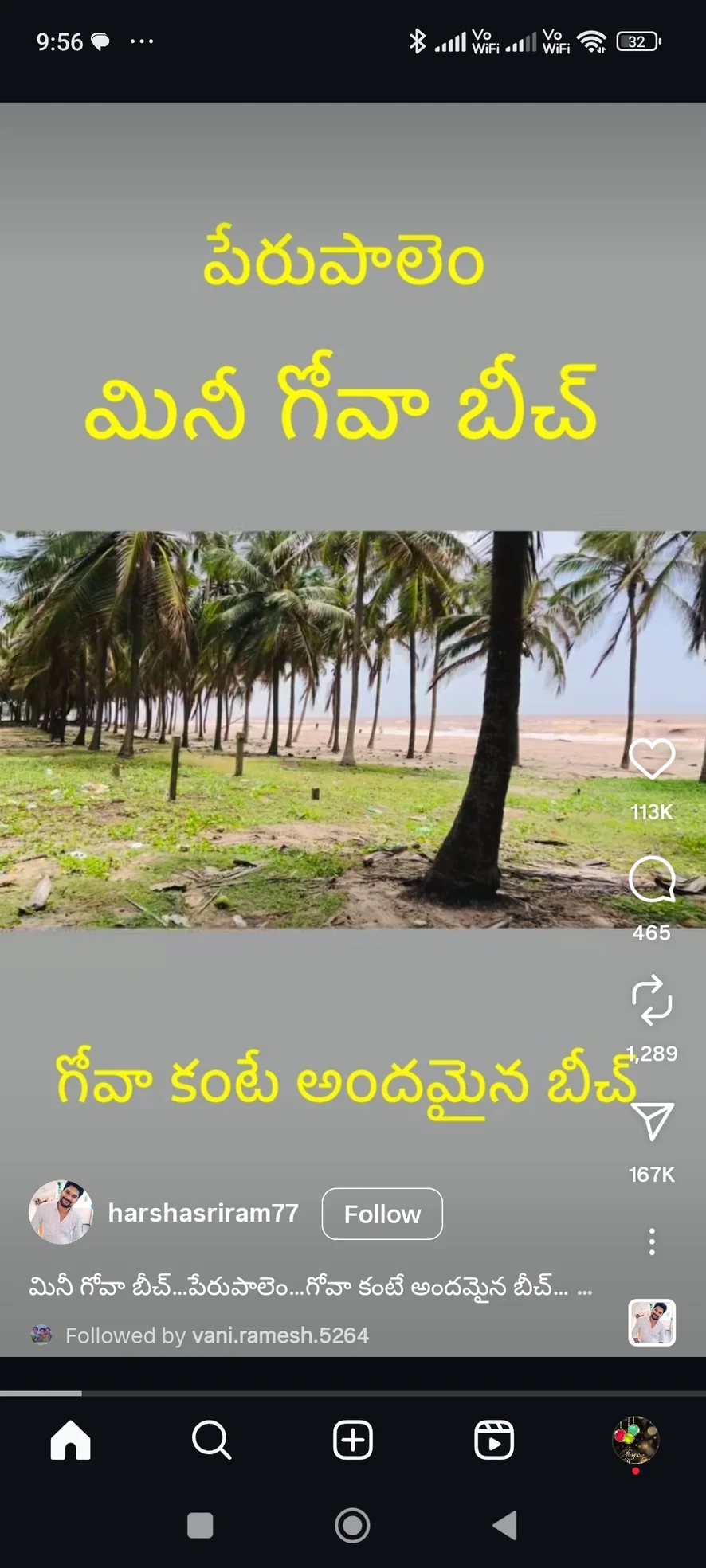Open the comments on this reel
This screenshot has height=1568, width=706.
coord(651,880)
